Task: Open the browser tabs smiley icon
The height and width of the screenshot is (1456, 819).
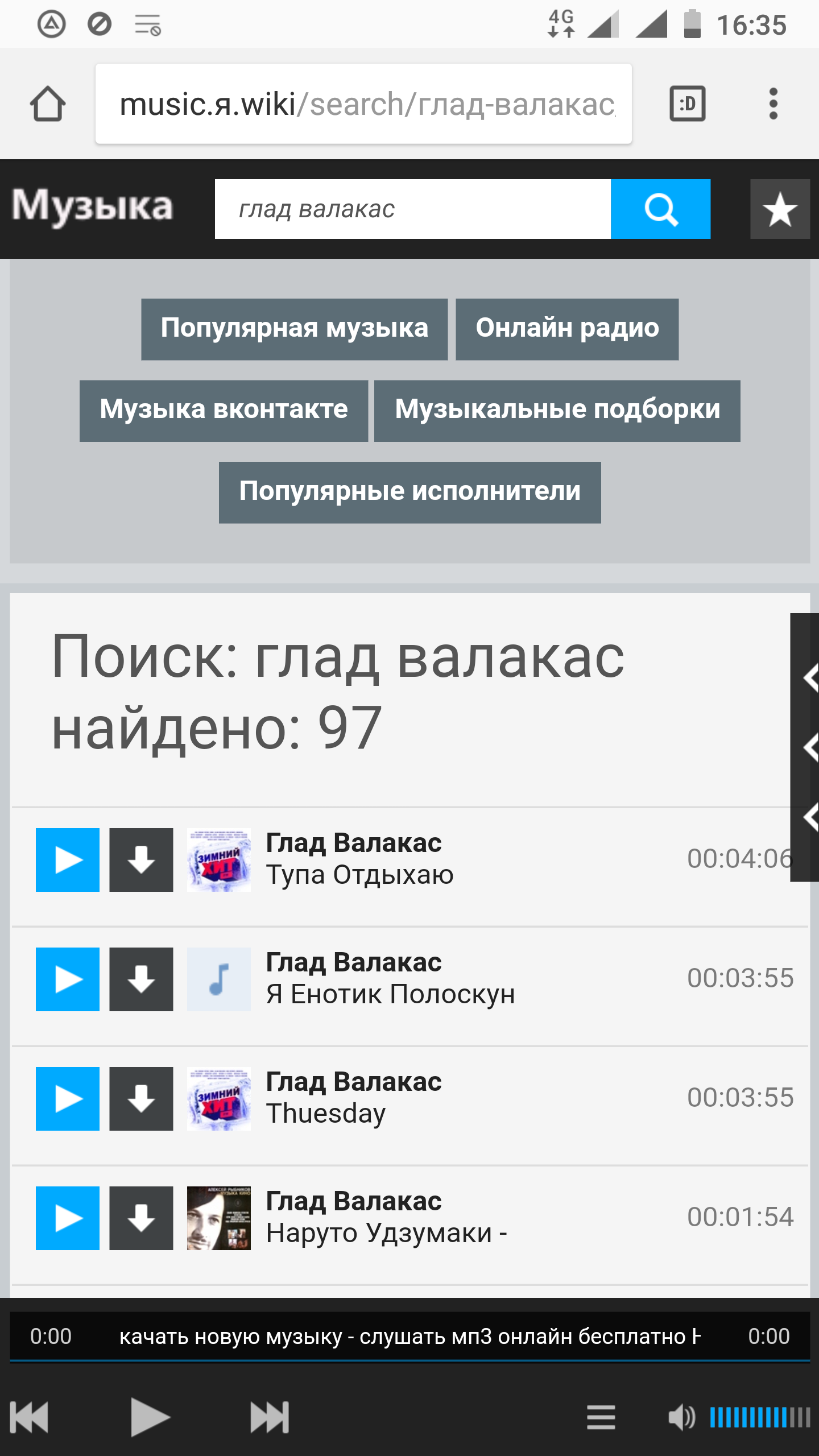Action: tap(688, 105)
